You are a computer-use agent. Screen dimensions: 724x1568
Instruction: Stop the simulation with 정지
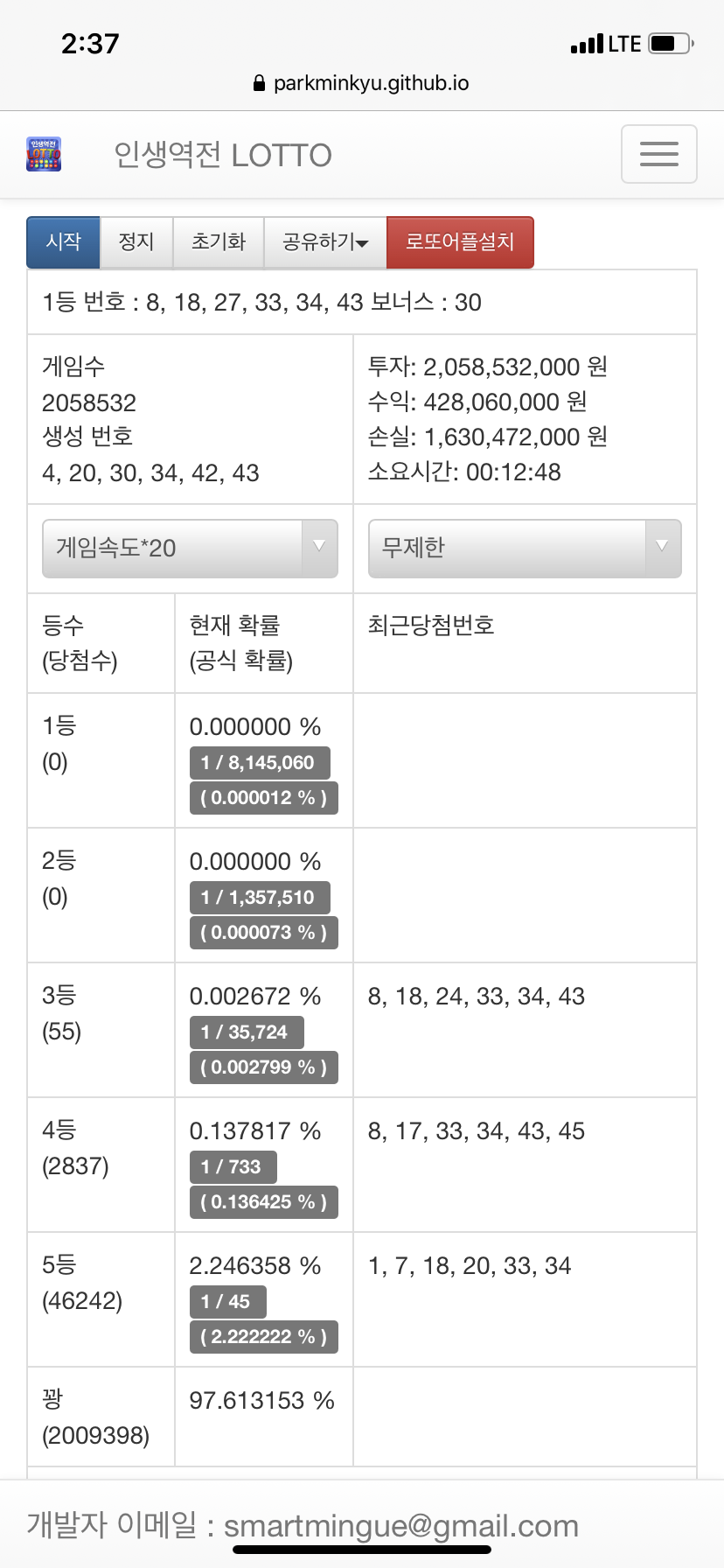tap(136, 241)
